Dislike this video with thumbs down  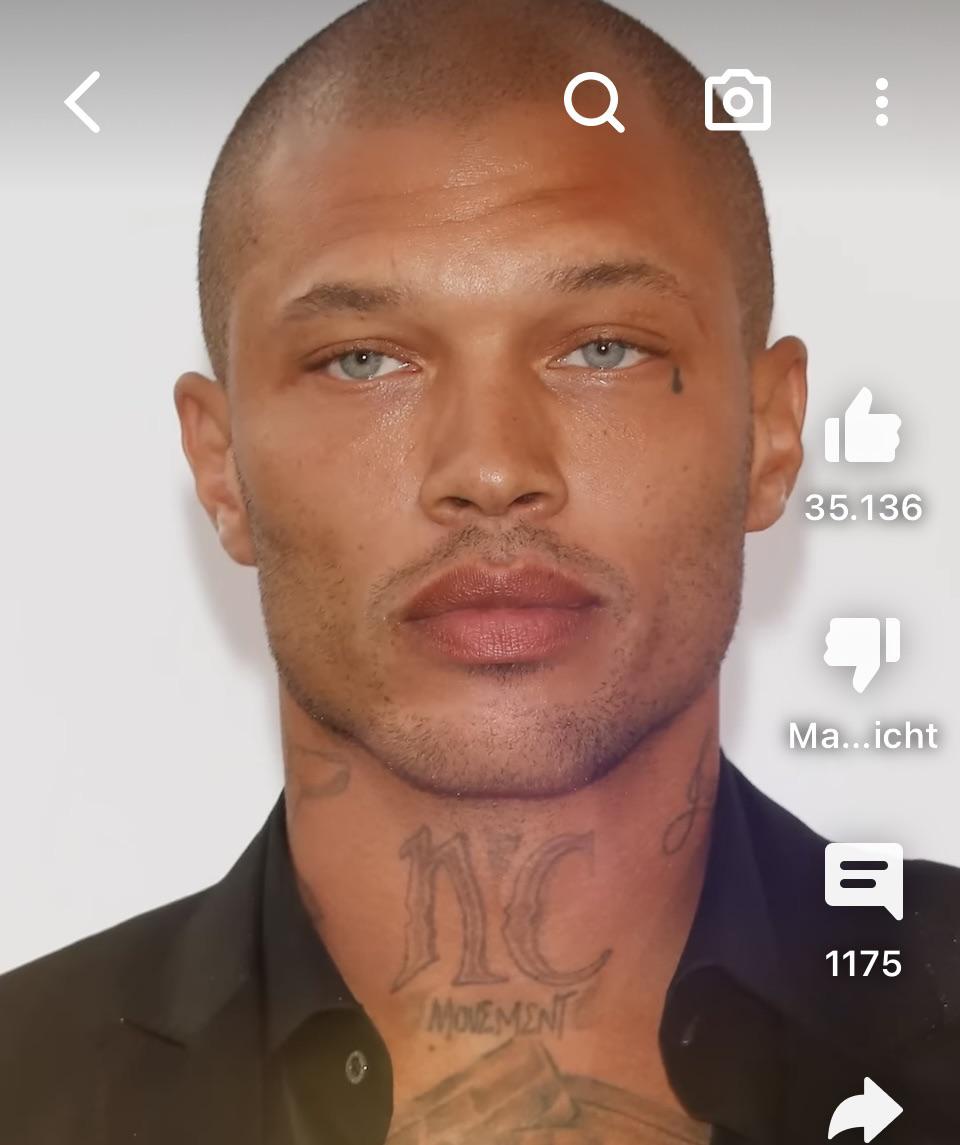(862, 653)
